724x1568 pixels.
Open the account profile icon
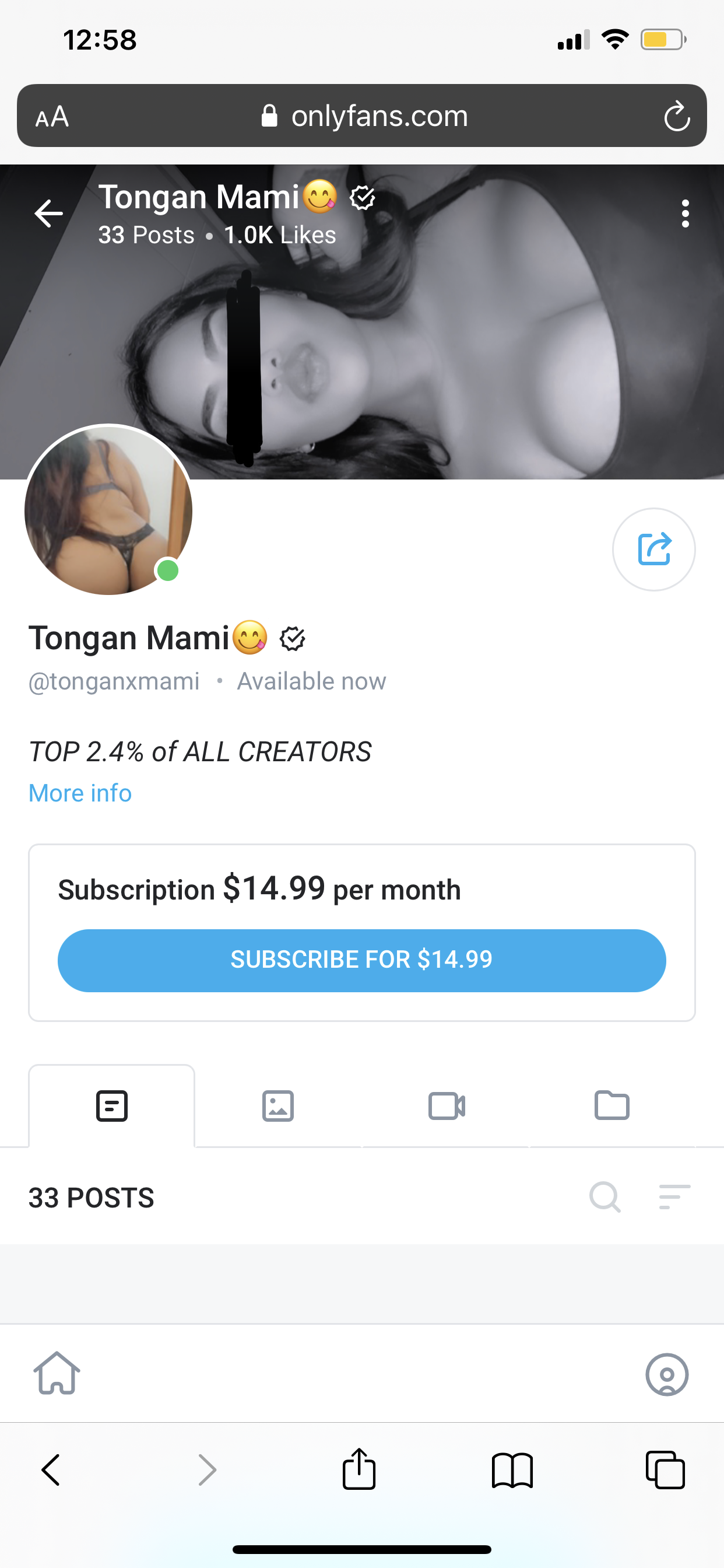pyautogui.click(x=667, y=1374)
